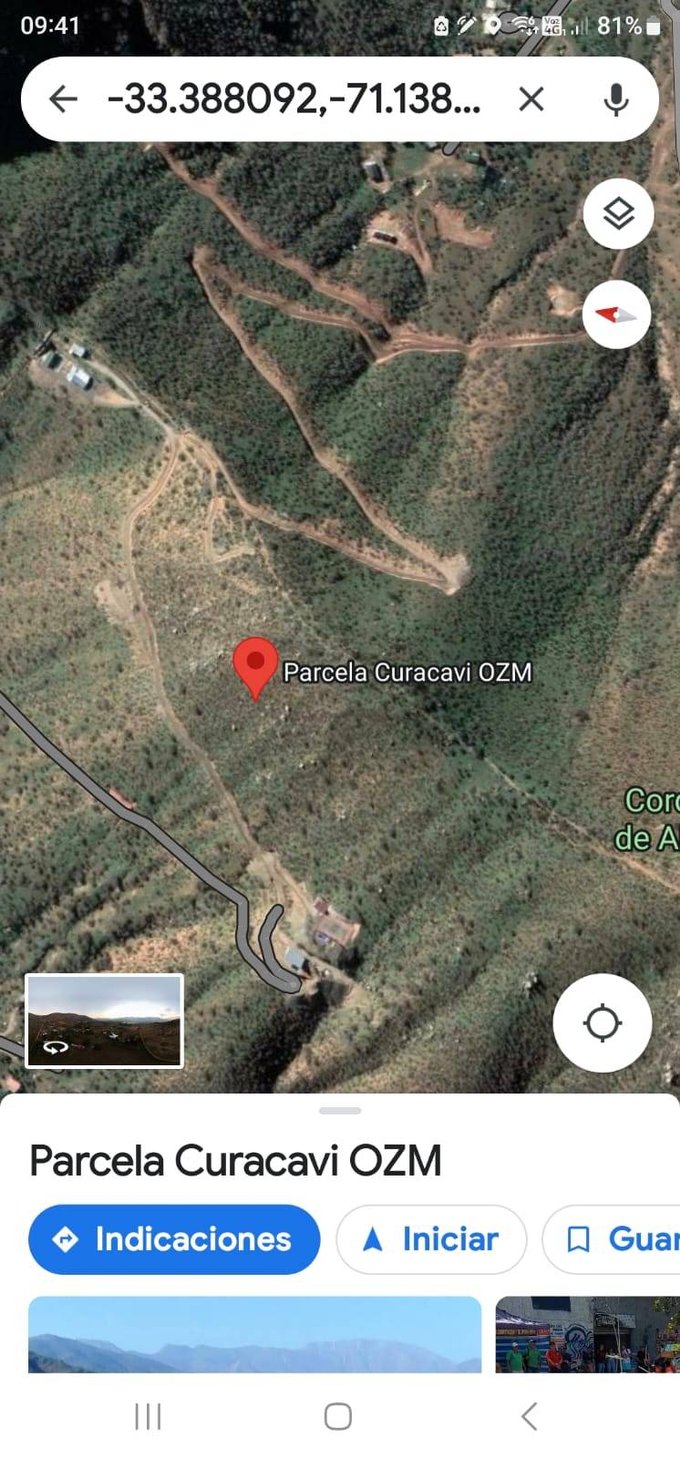Image resolution: width=680 pixels, height=1458 pixels.
Task: Start voice search with the microphone
Action: pos(616,99)
